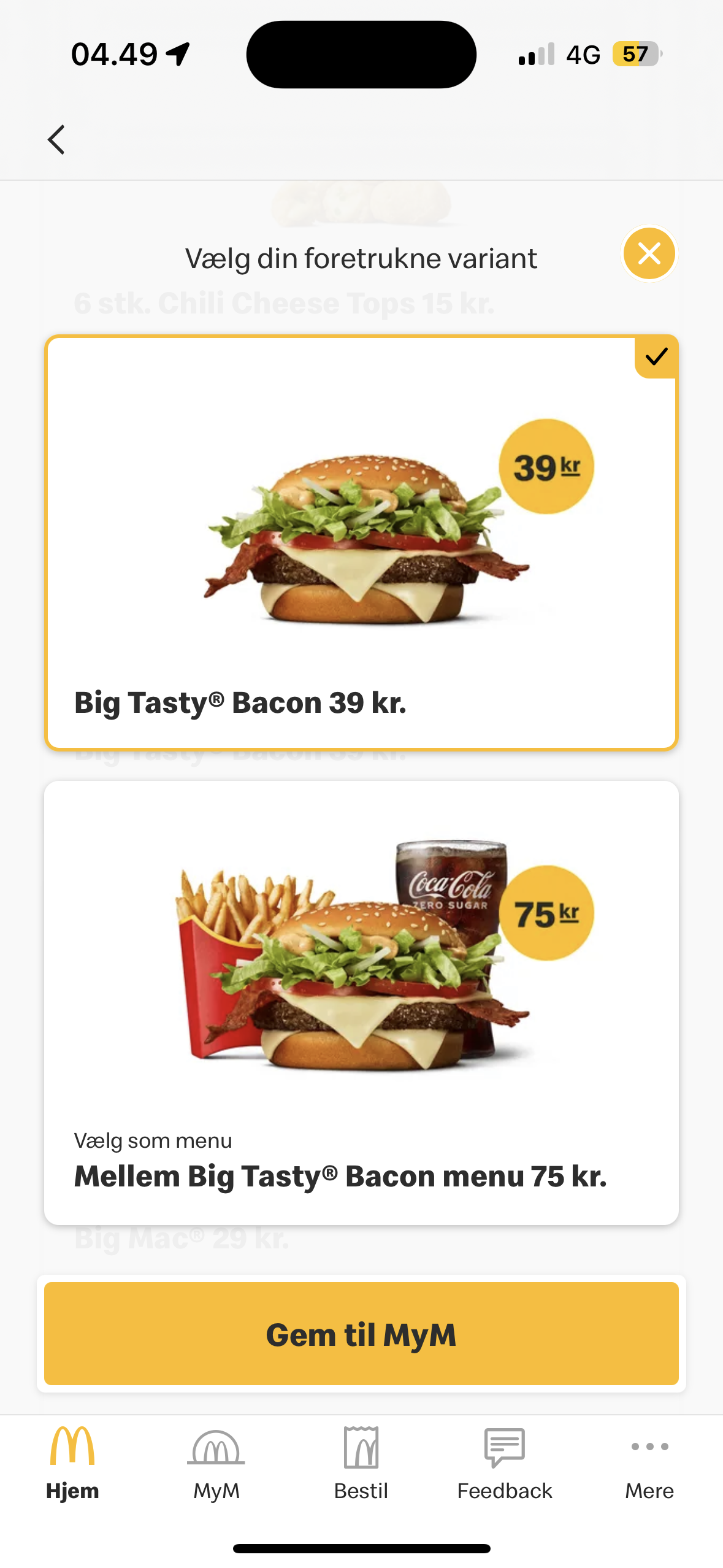Choose Mellem Big Tasty Bacon menu 75 kr.
This screenshot has width=723, height=1568.
point(361,1002)
